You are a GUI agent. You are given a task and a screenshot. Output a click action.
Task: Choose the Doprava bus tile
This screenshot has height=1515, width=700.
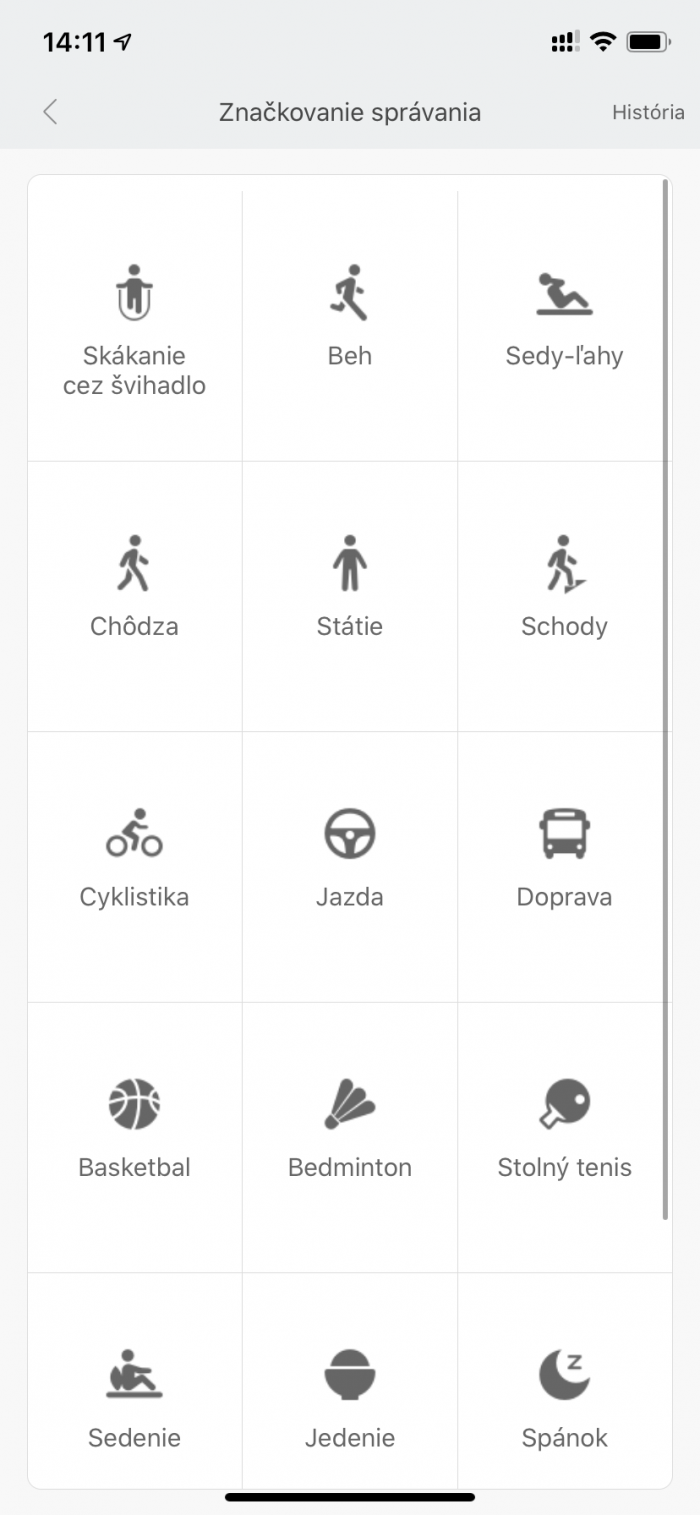click(x=564, y=865)
